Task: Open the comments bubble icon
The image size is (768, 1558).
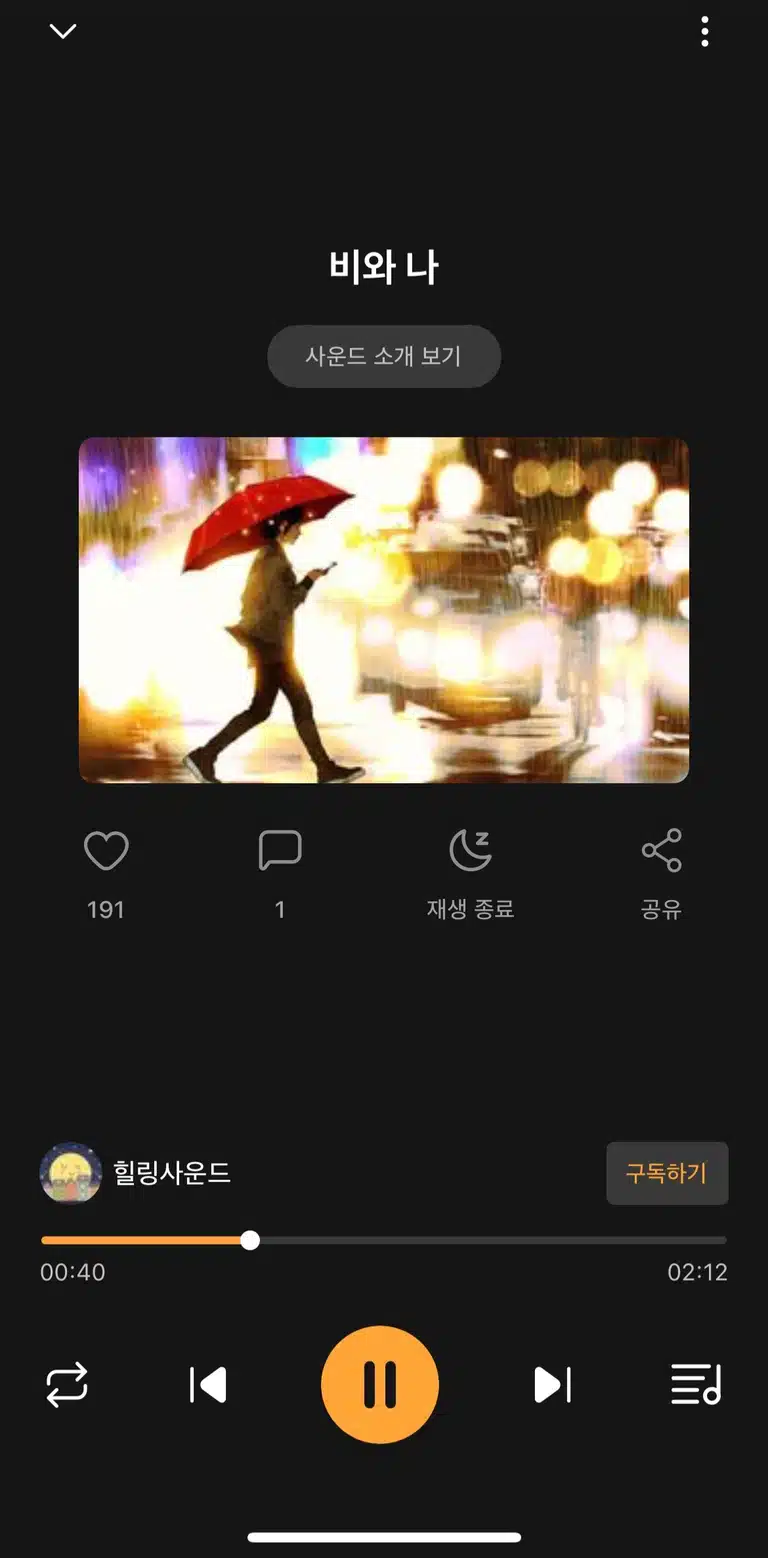Action: click(x=280, y=851)
